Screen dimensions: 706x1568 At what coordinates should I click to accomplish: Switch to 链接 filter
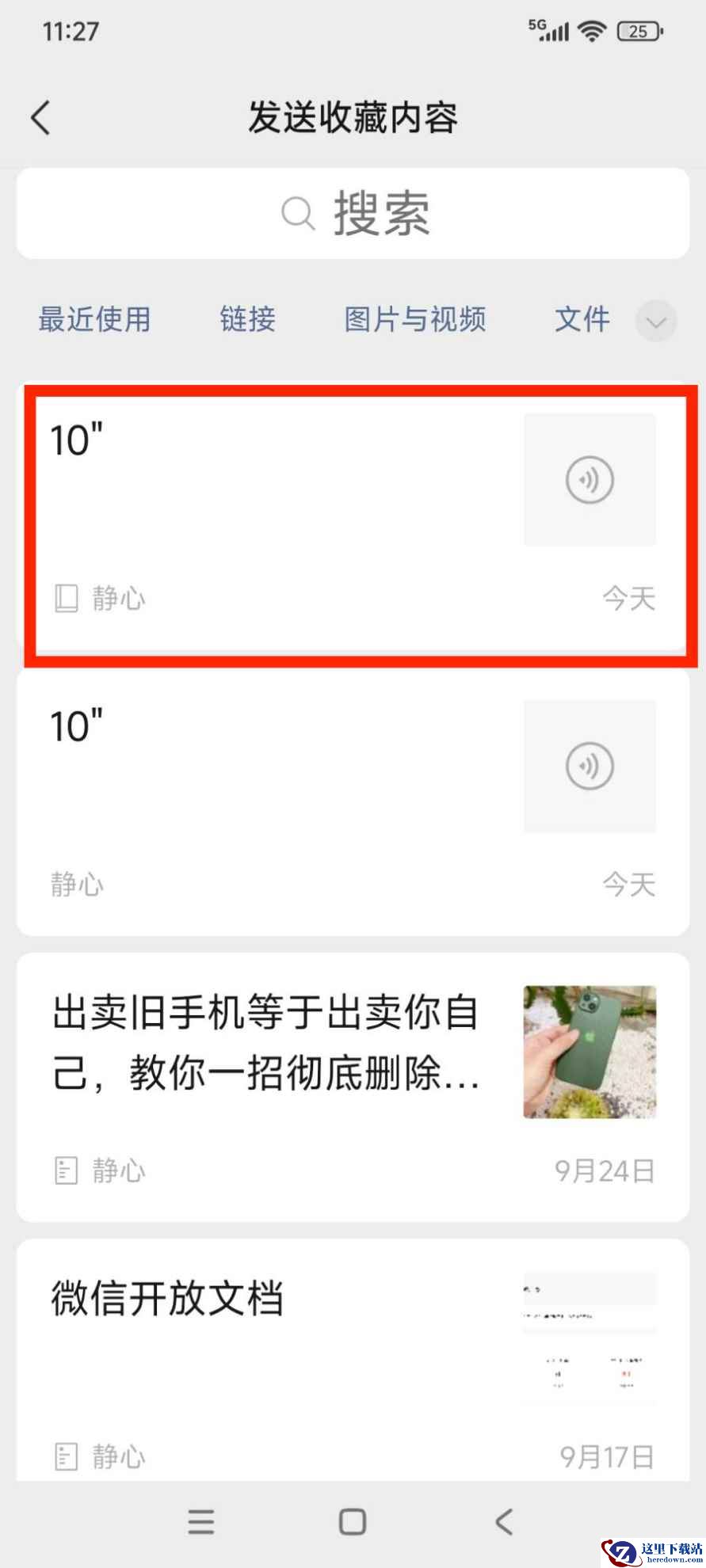pyautogui.click(x=247, y=320)
